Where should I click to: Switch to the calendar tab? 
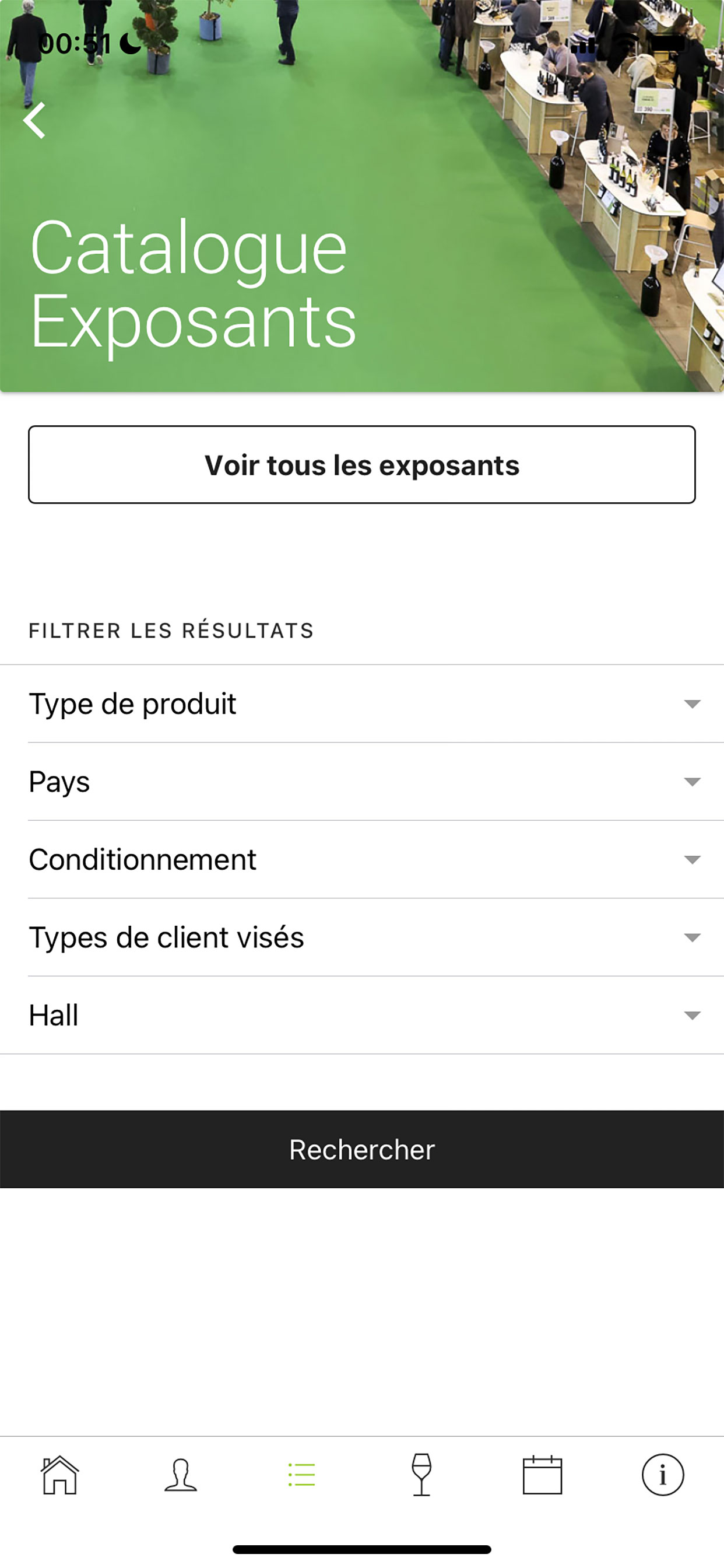tap(542, 1475)
